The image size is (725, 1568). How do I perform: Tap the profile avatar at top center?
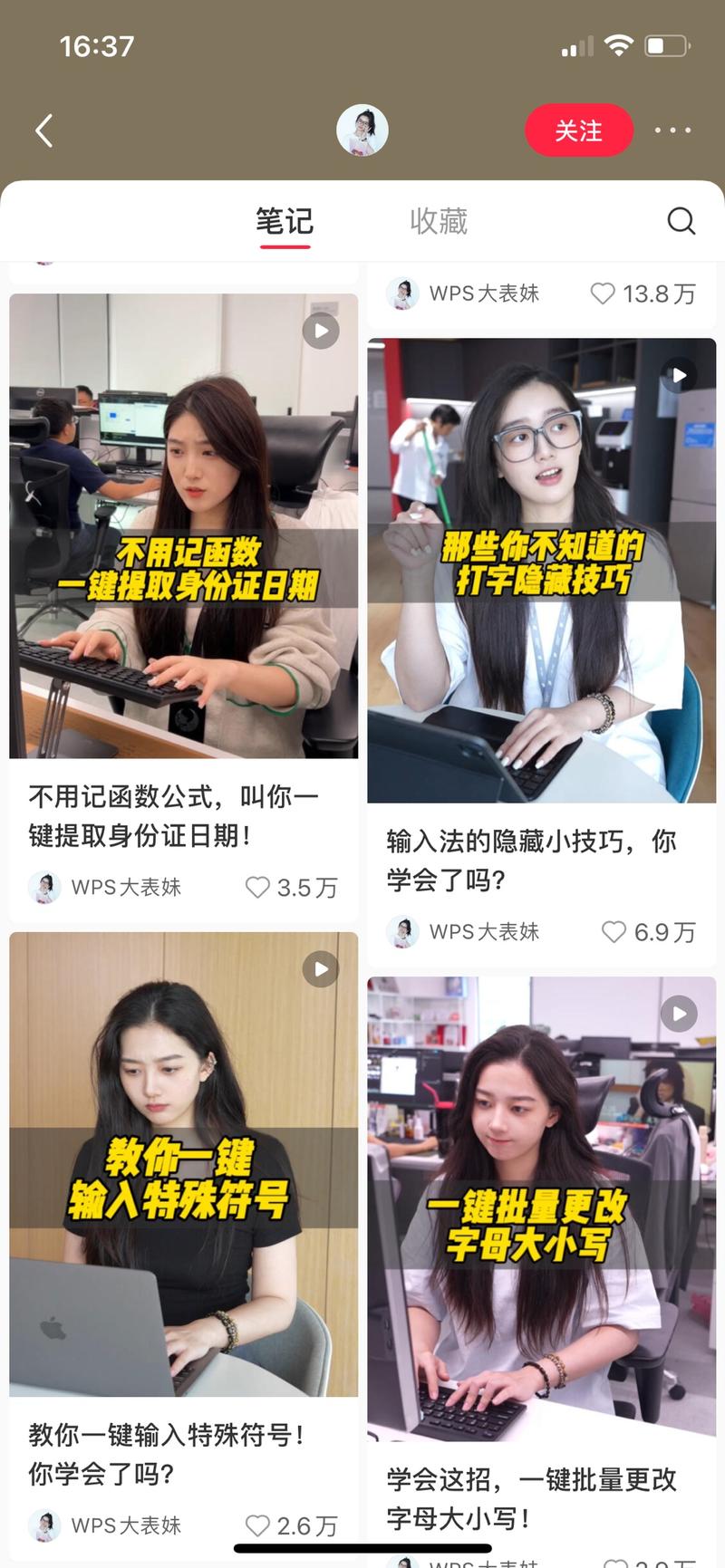(362, 130)
